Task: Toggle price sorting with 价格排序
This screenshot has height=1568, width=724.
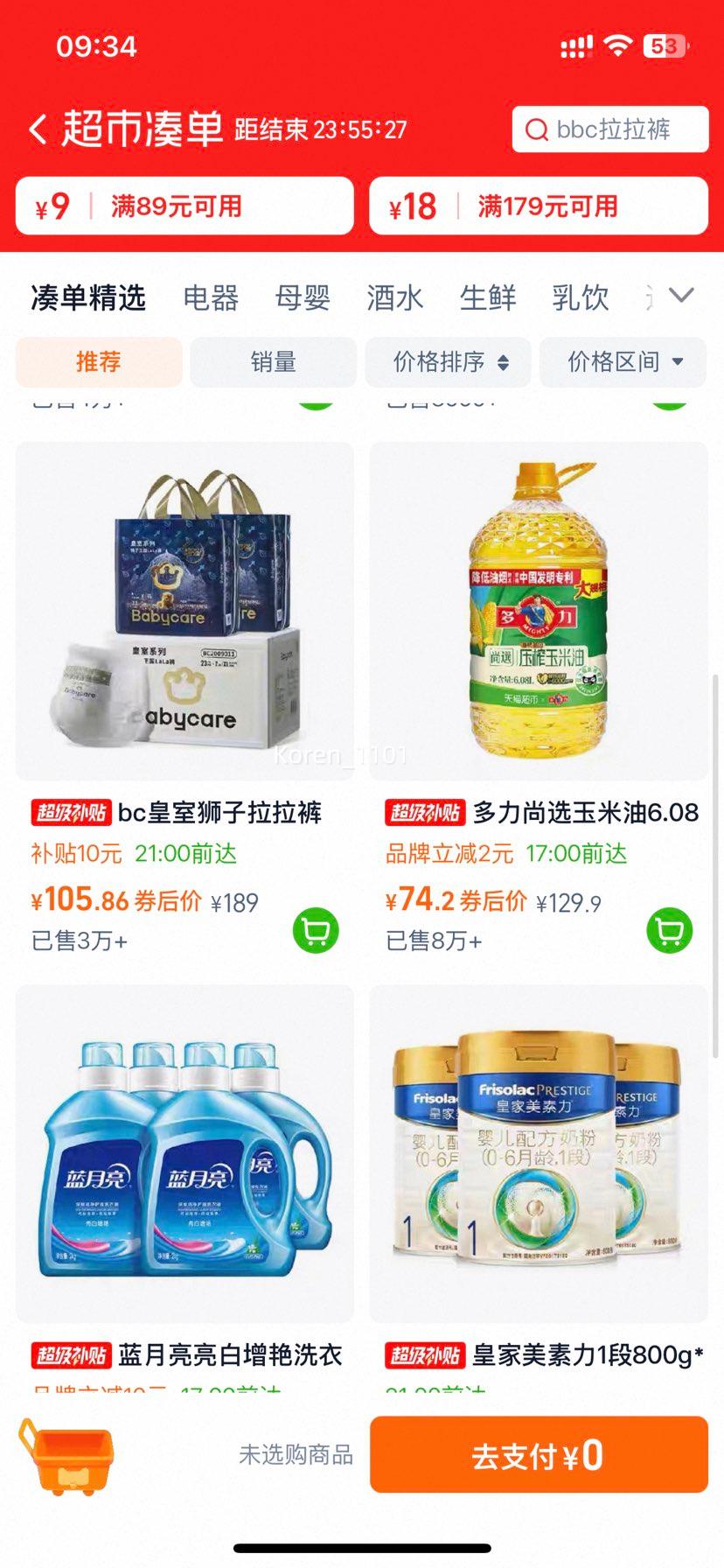Action: tap(449, 361)
